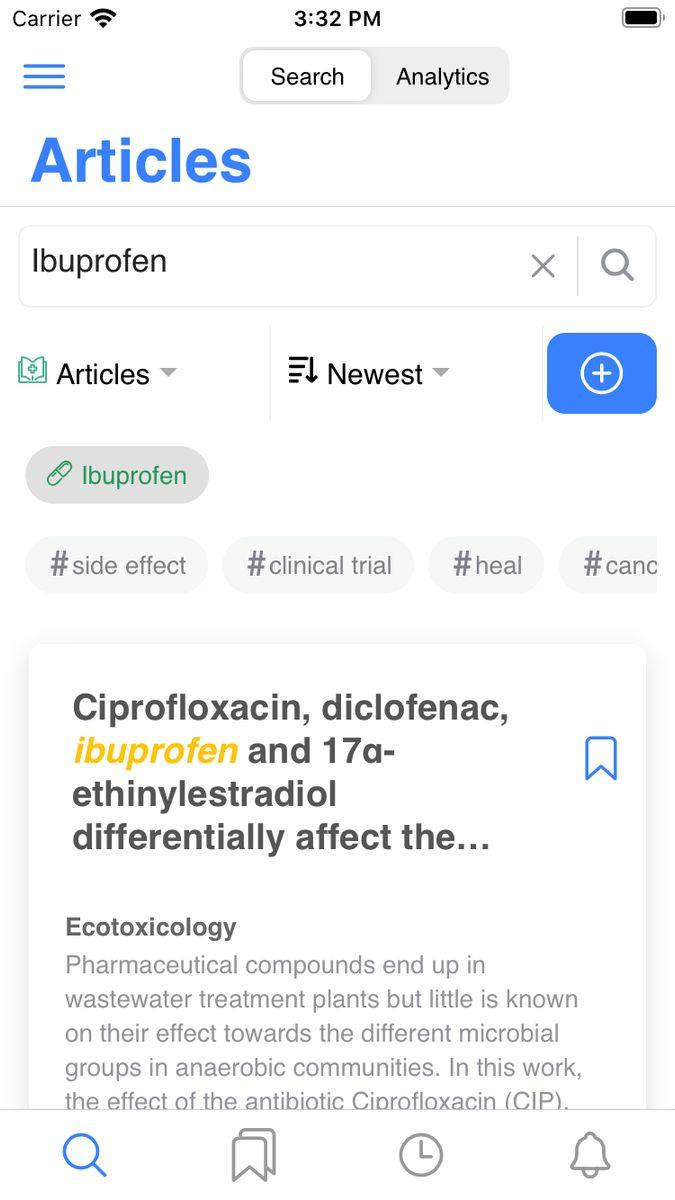Tap the blue plus button
This screenshot has height=1200, width=675.
click(x=601, y=373)
